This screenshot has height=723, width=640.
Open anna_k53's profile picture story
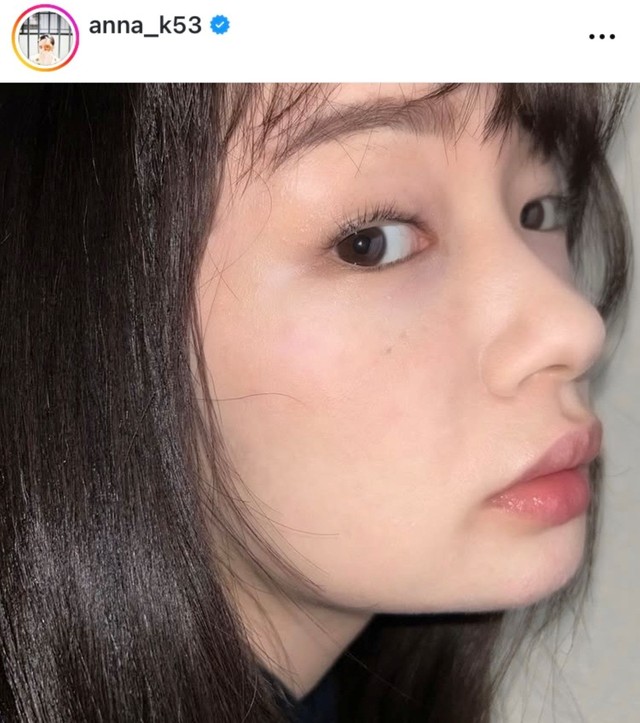click(44, 37)
